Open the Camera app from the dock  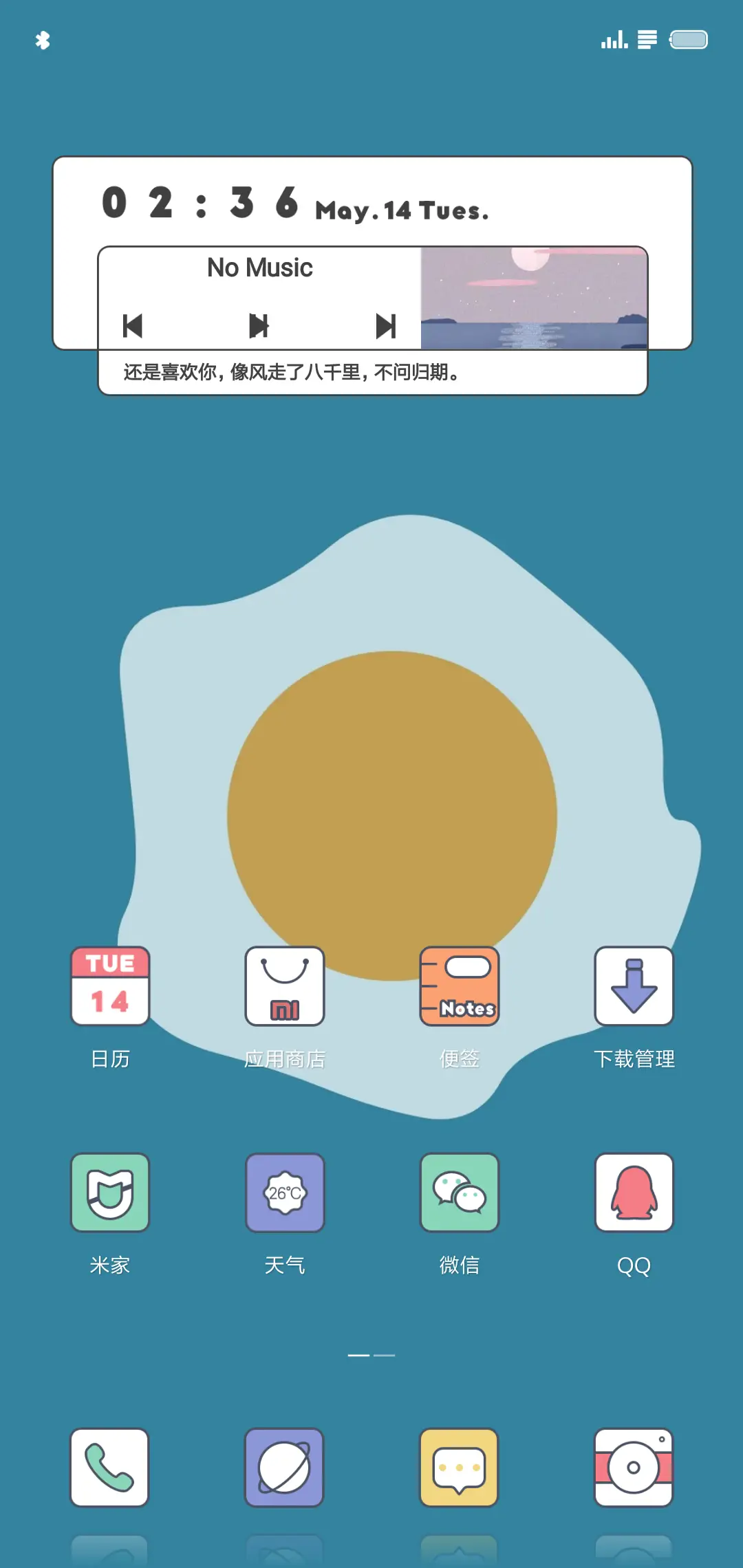click(634, 1468)
